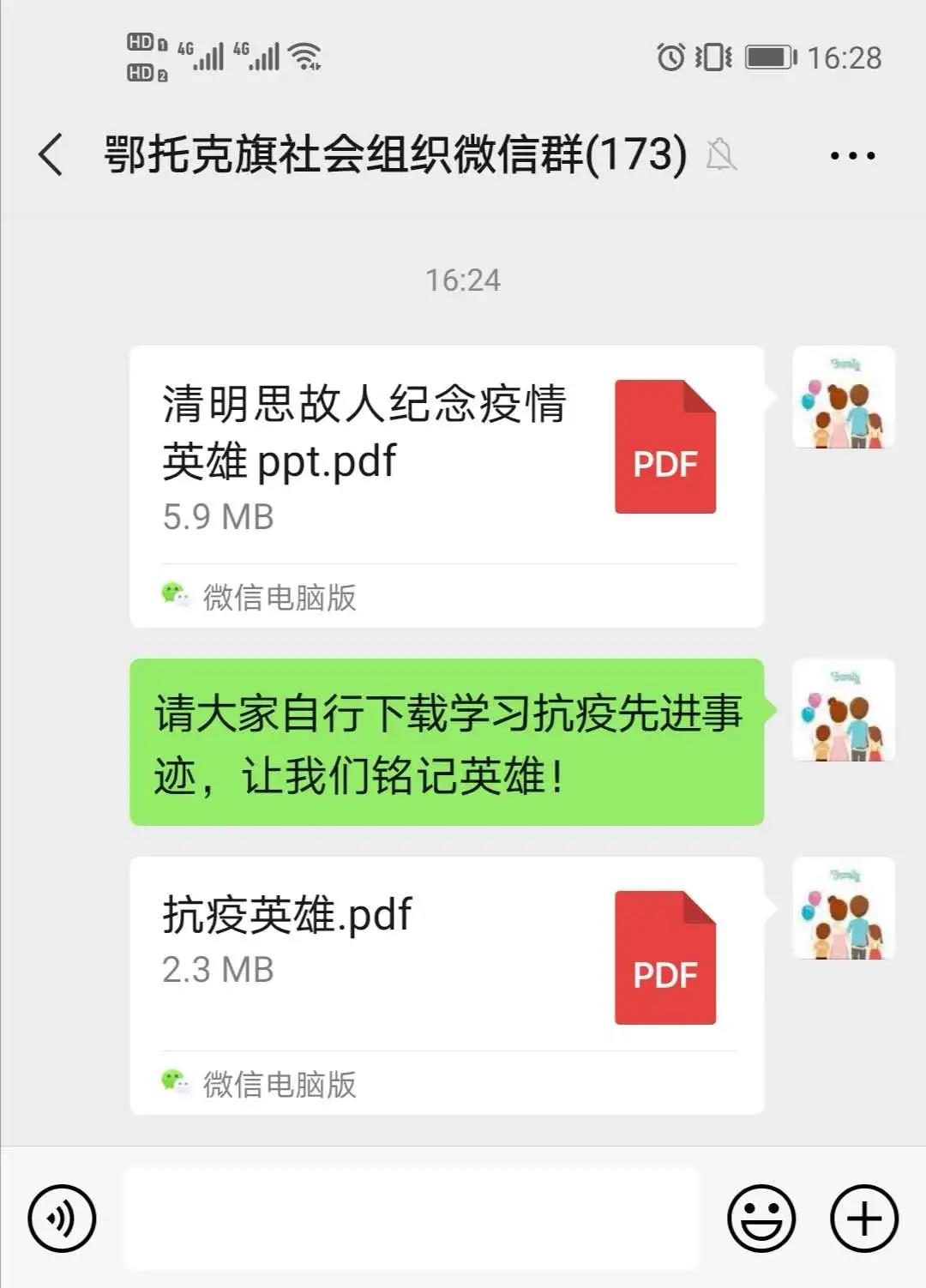
Task: Tap the sender avatar beside the green message
Action: pos(844,711)
